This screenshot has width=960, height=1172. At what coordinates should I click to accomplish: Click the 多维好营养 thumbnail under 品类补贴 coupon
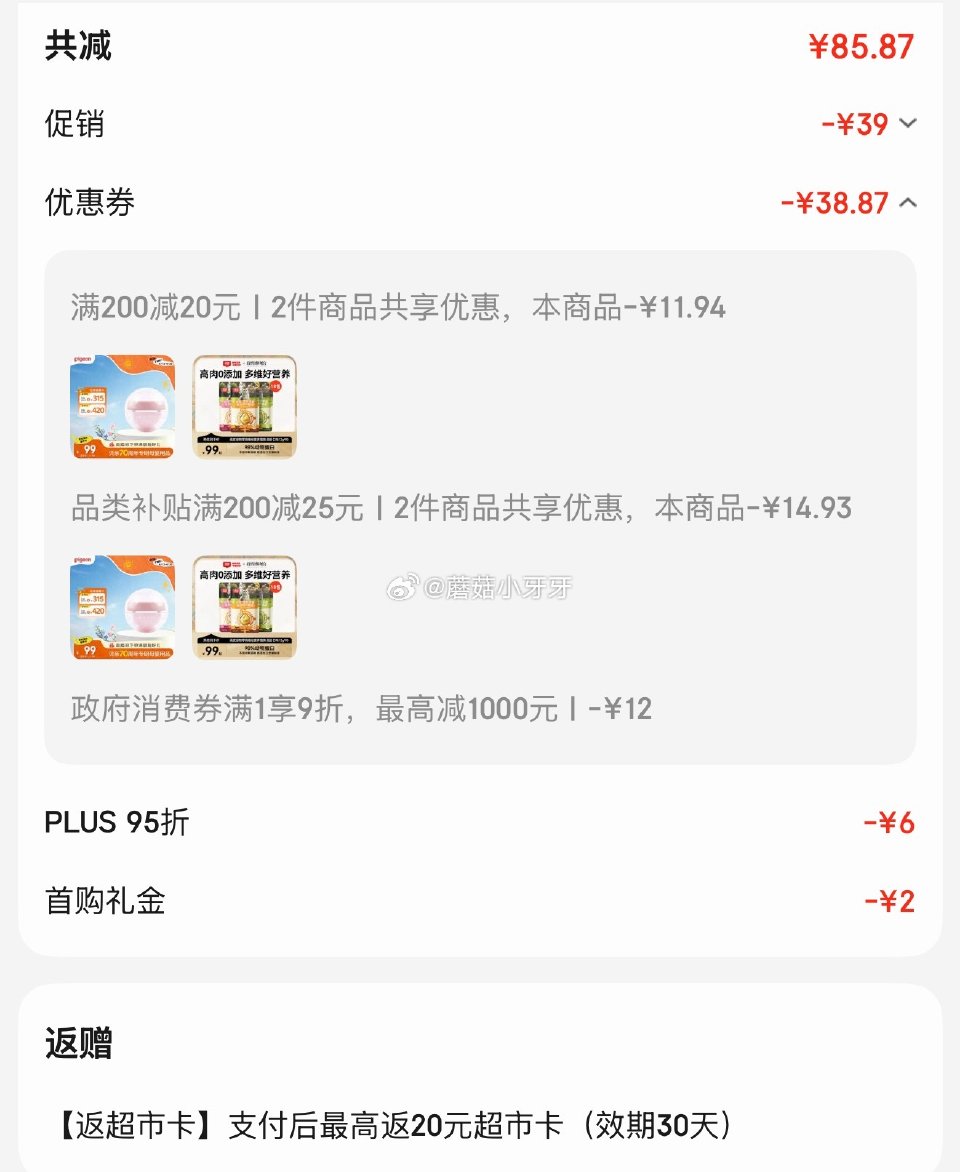coord(245,607)
